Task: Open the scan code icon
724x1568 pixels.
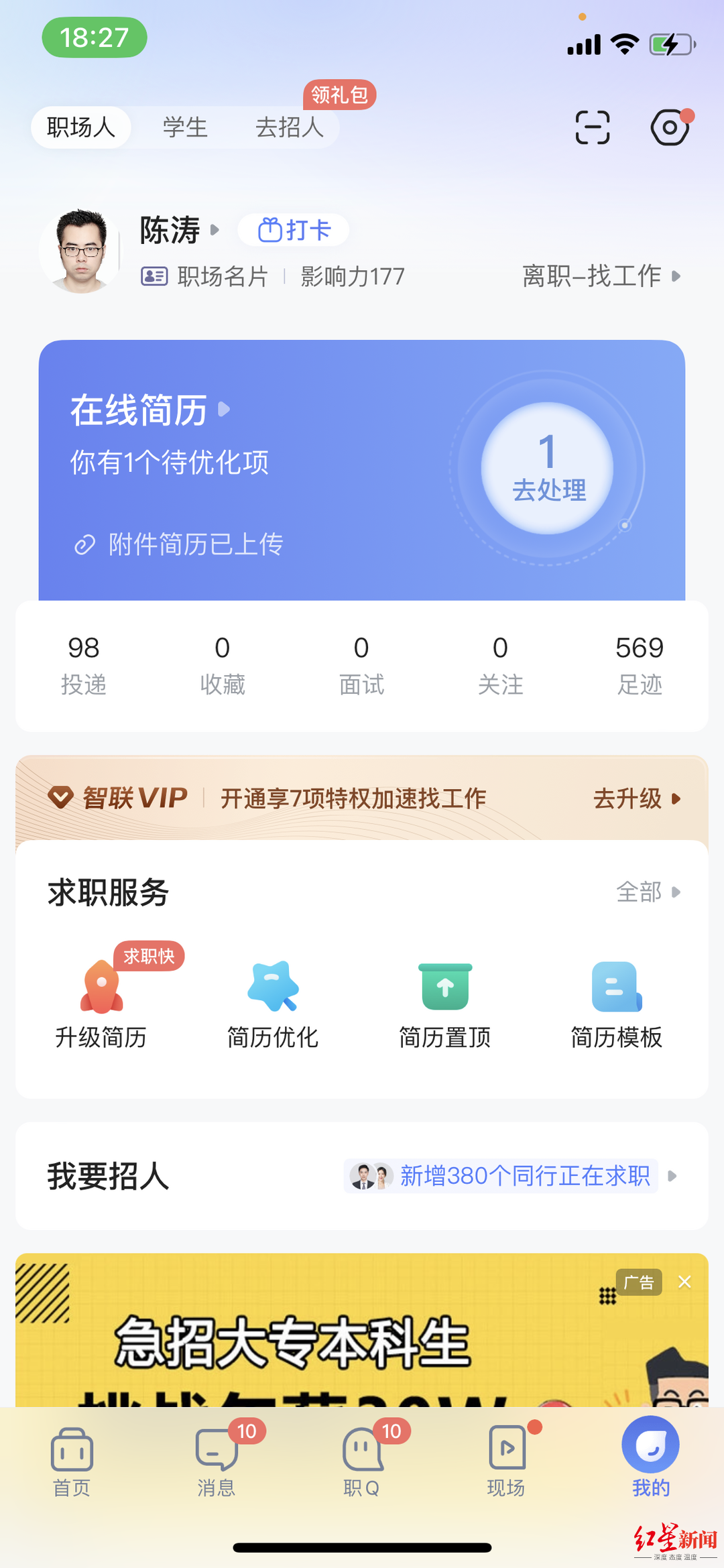Action: coord(593,127)
